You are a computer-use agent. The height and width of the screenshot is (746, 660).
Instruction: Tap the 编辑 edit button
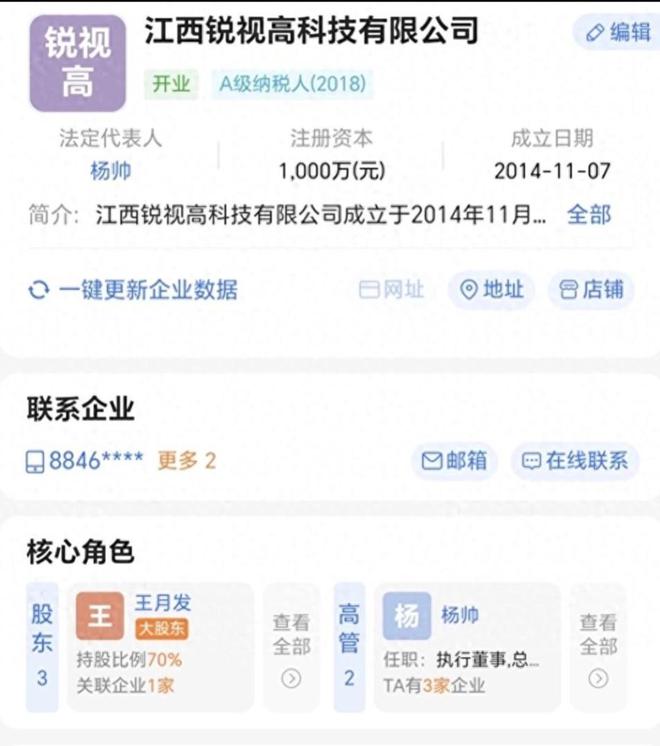click(617, 32)
